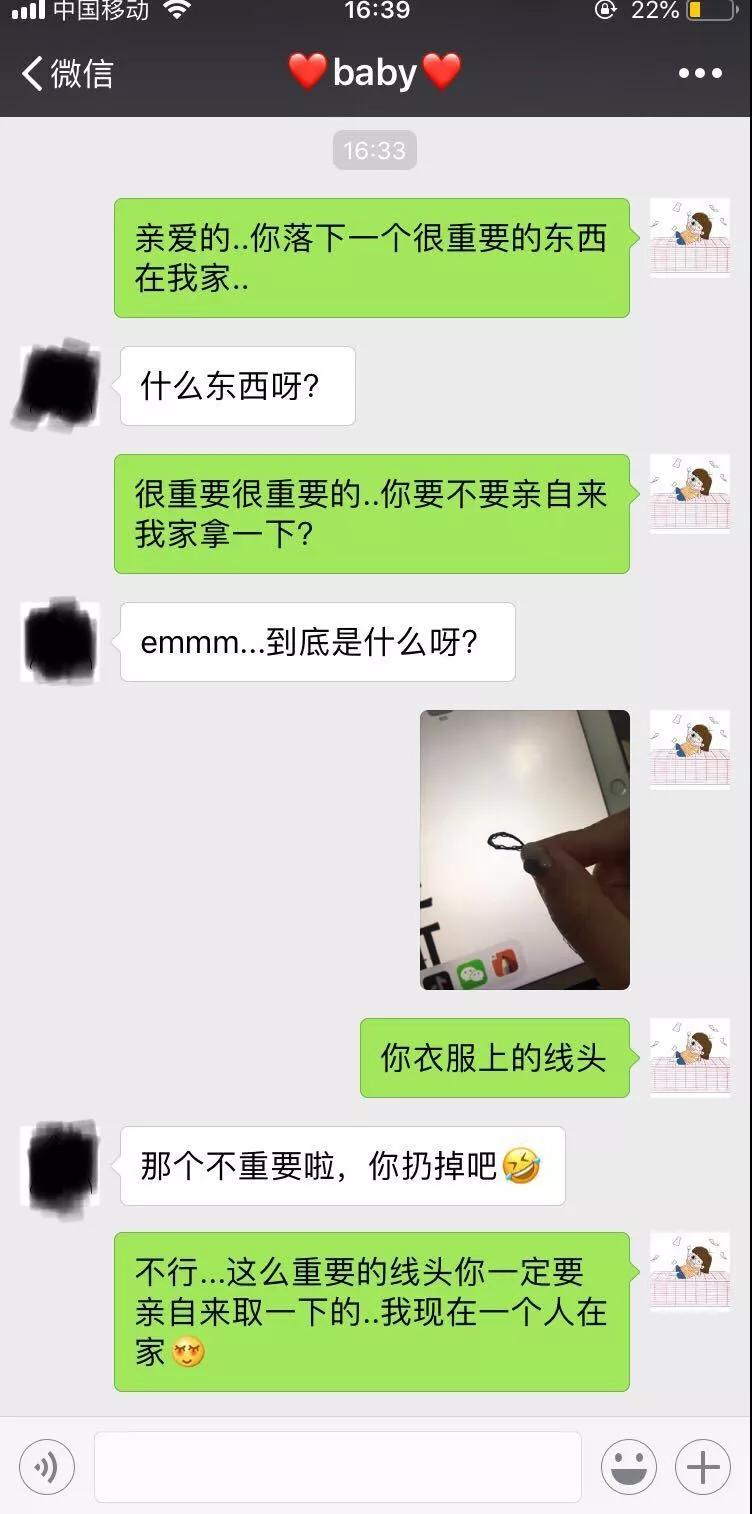Open the emoji sticker panel
The width and height of the screenshot is (752, 1514).
pyautogui.click(x=628, y=1467)
